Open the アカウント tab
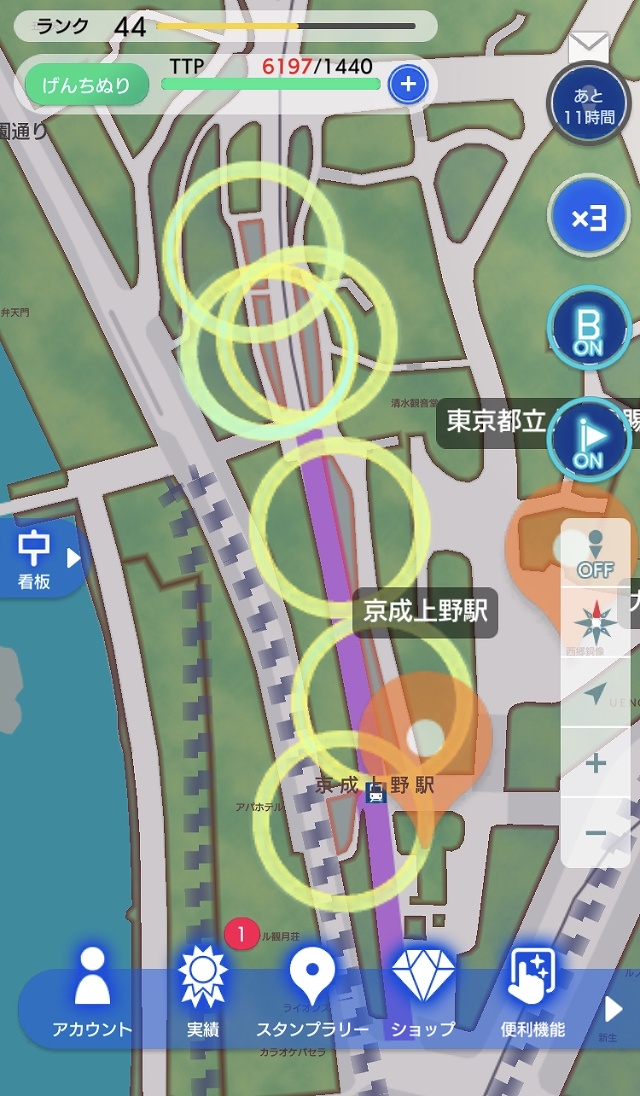This screenshot has width=640, height=1096. pyautogui.click(x=92, y=992)
